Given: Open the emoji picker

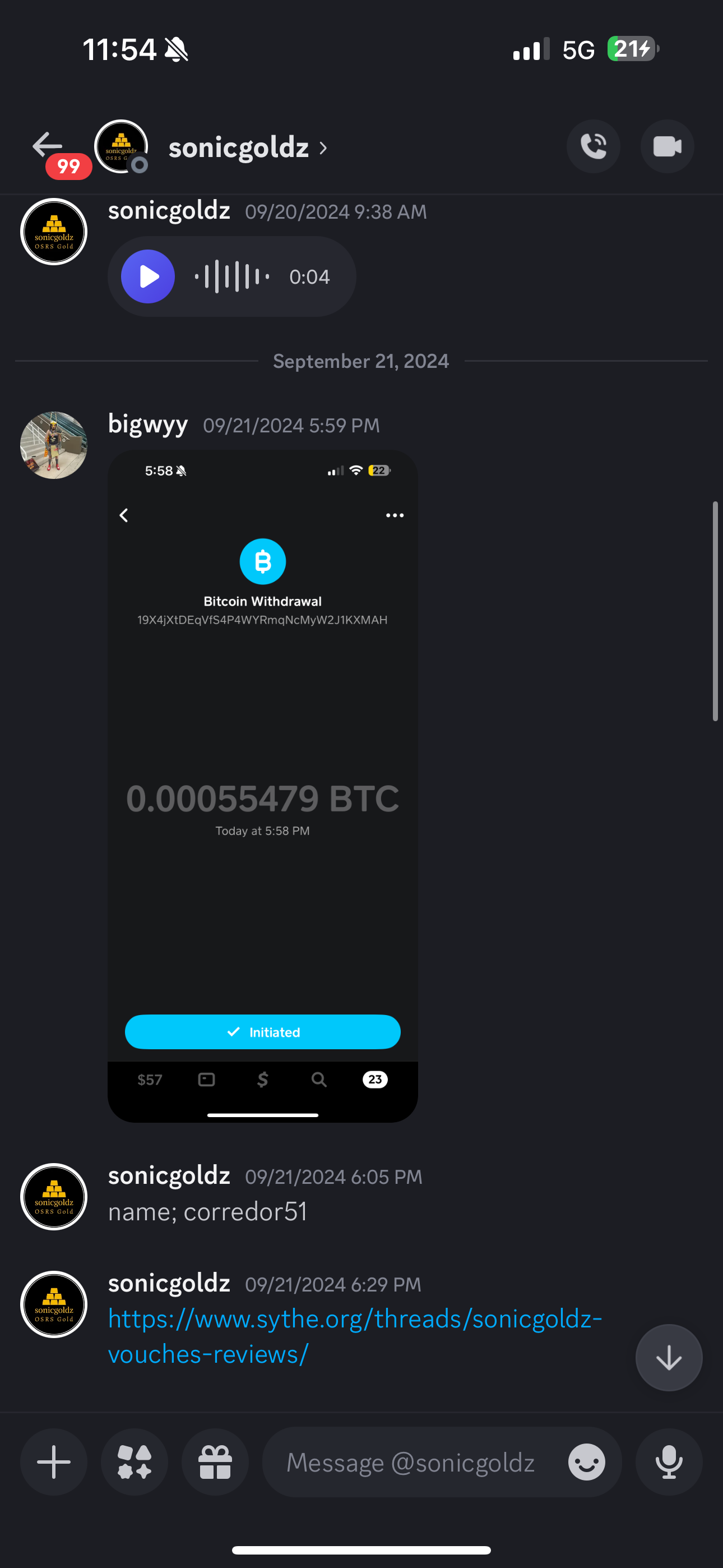Looking at the screenshot, I should point(587,1461).
